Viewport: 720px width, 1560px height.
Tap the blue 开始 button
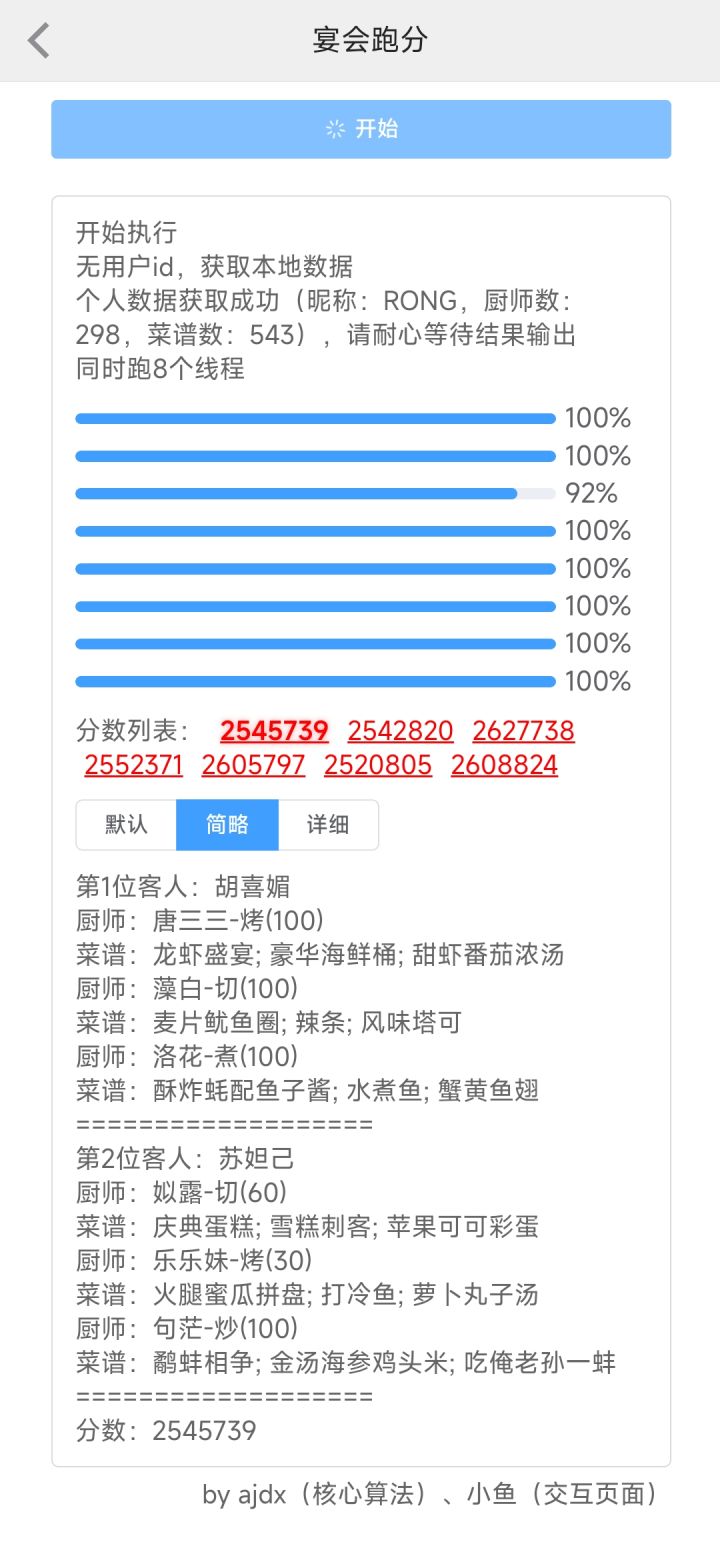coord(361,129)
